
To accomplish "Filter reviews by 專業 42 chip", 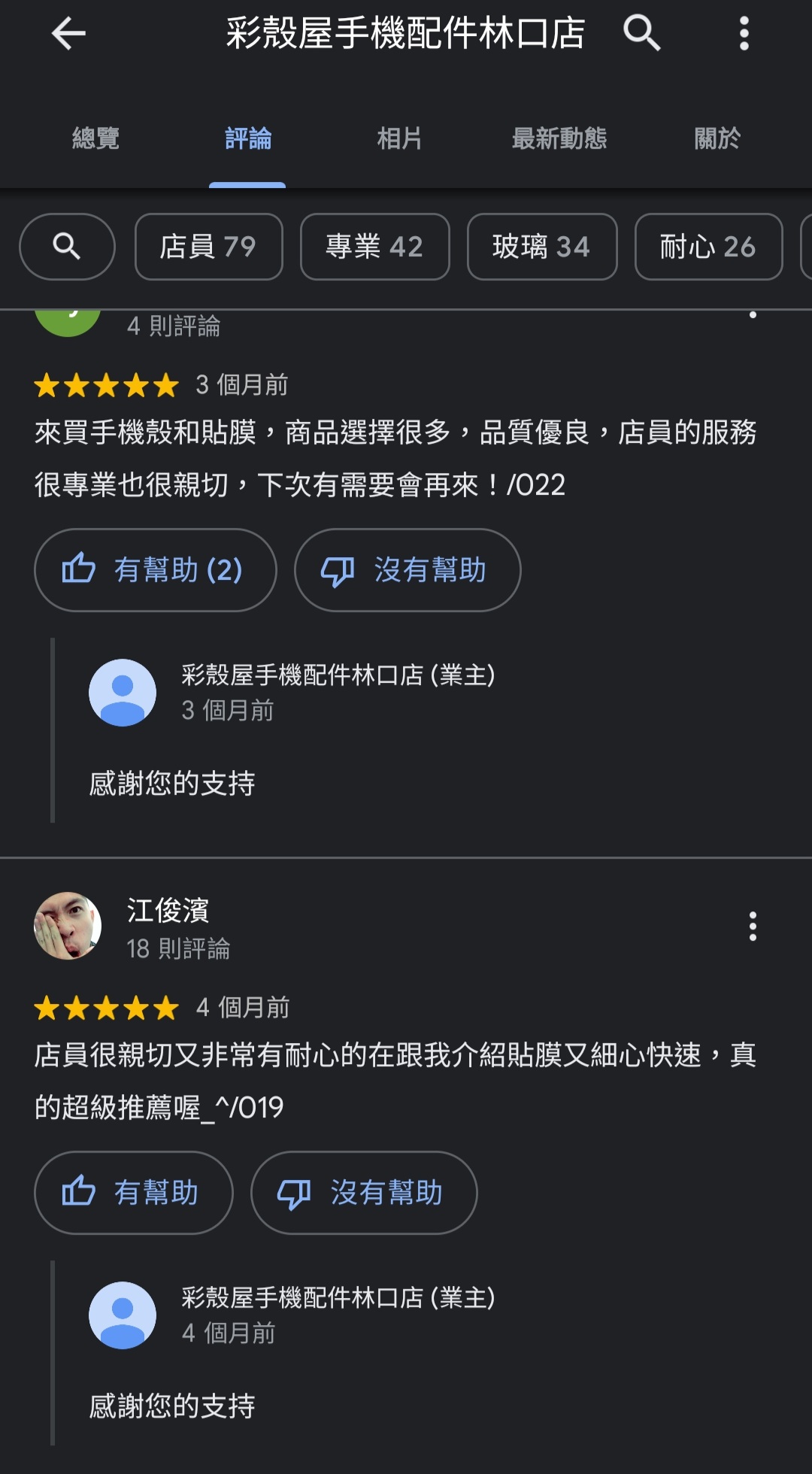I will [374, 247].
